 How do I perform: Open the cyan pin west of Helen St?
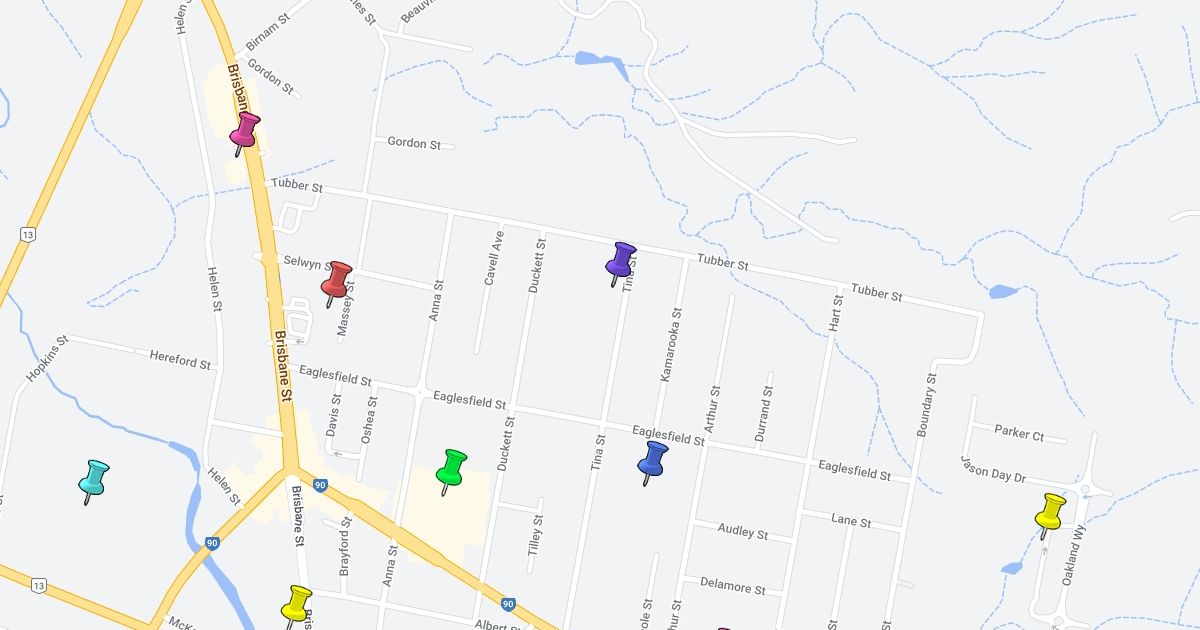(x=93, y=482)
